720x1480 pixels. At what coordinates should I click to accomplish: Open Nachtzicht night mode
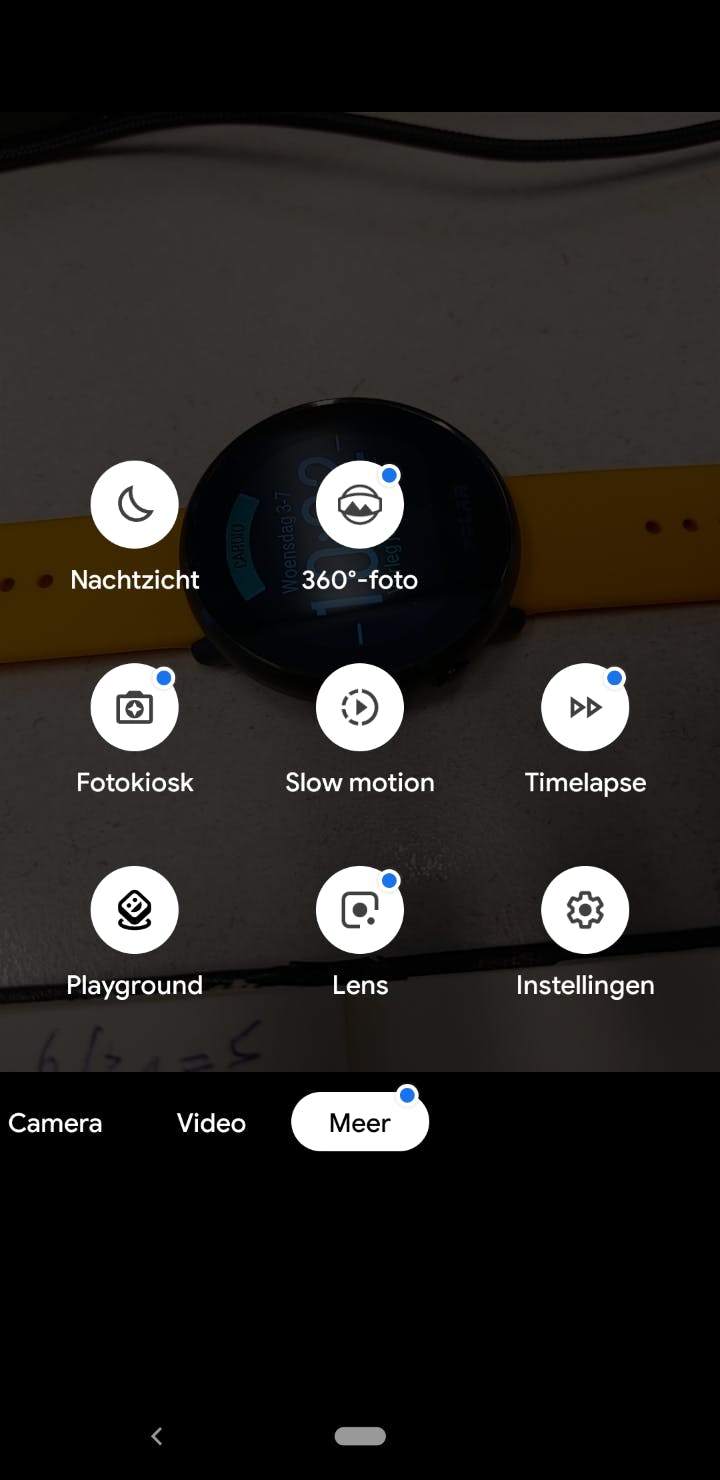(135, 505)
